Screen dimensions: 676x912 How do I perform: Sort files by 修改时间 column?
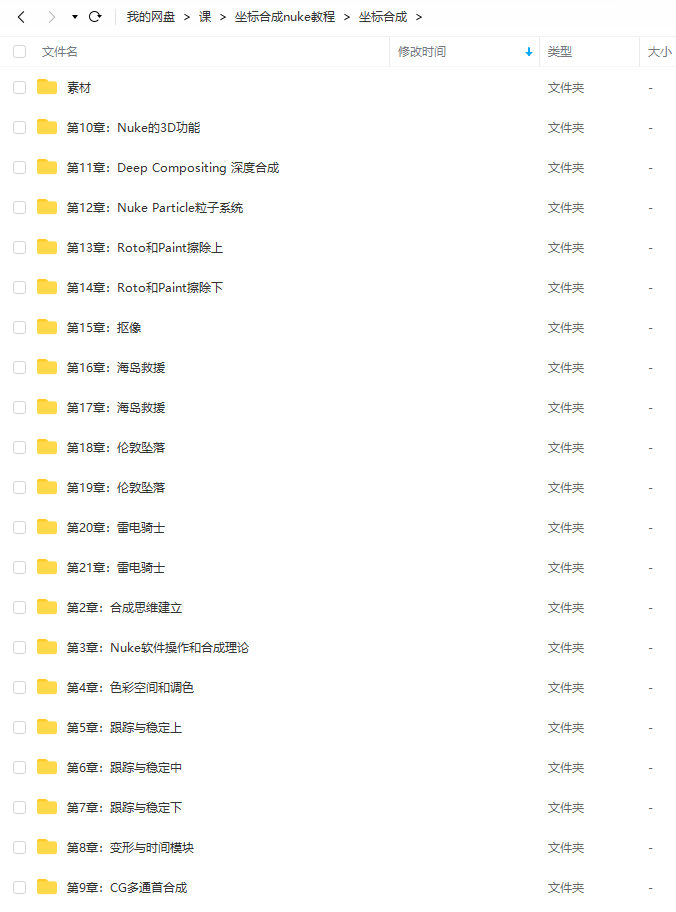pos(422,52)
